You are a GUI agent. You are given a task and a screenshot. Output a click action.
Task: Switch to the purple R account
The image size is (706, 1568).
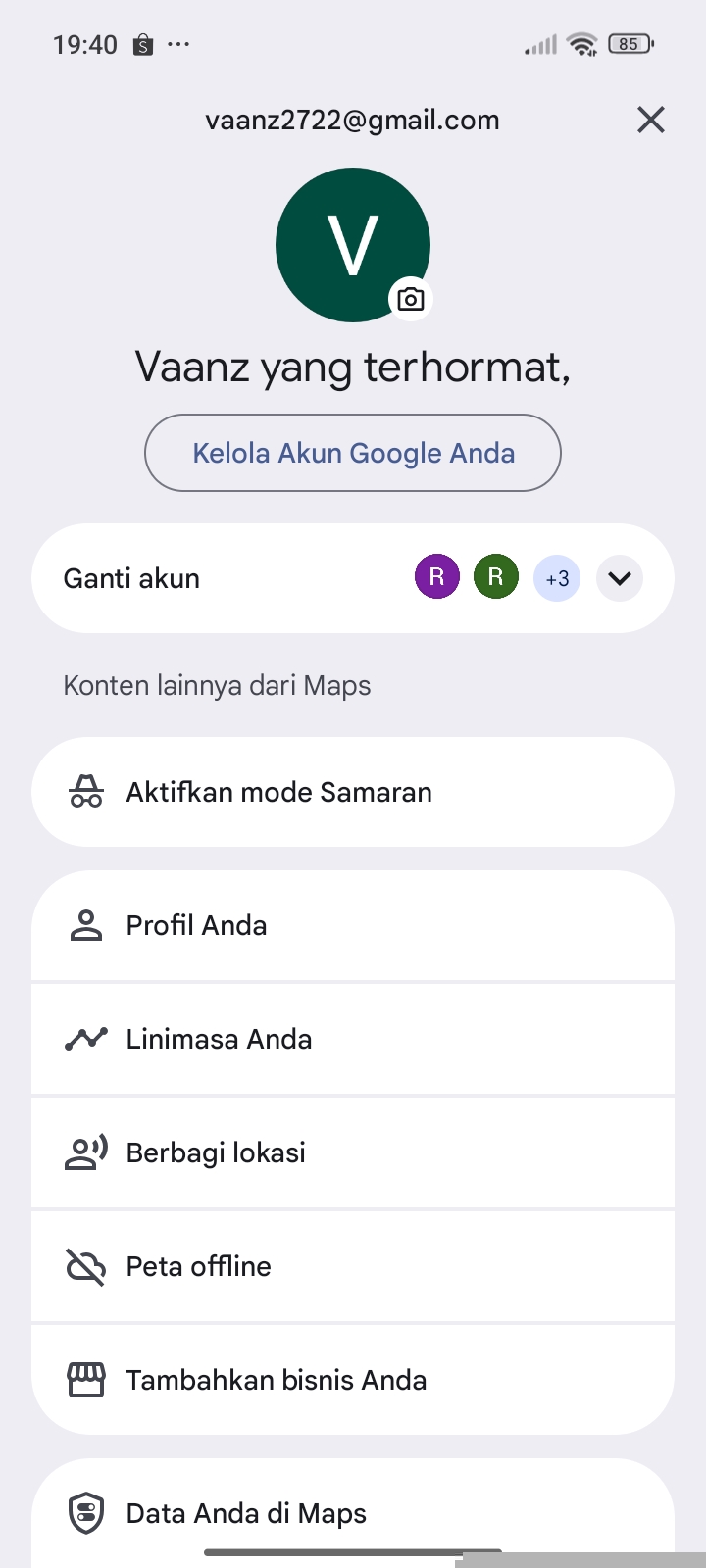(437, 577)
